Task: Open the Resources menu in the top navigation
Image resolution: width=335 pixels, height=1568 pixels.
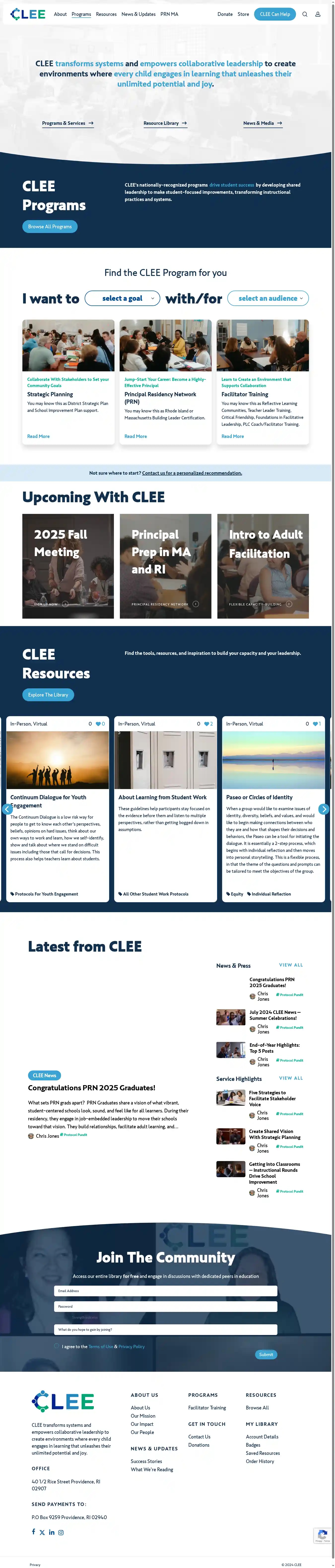Action: pos(106,14)
